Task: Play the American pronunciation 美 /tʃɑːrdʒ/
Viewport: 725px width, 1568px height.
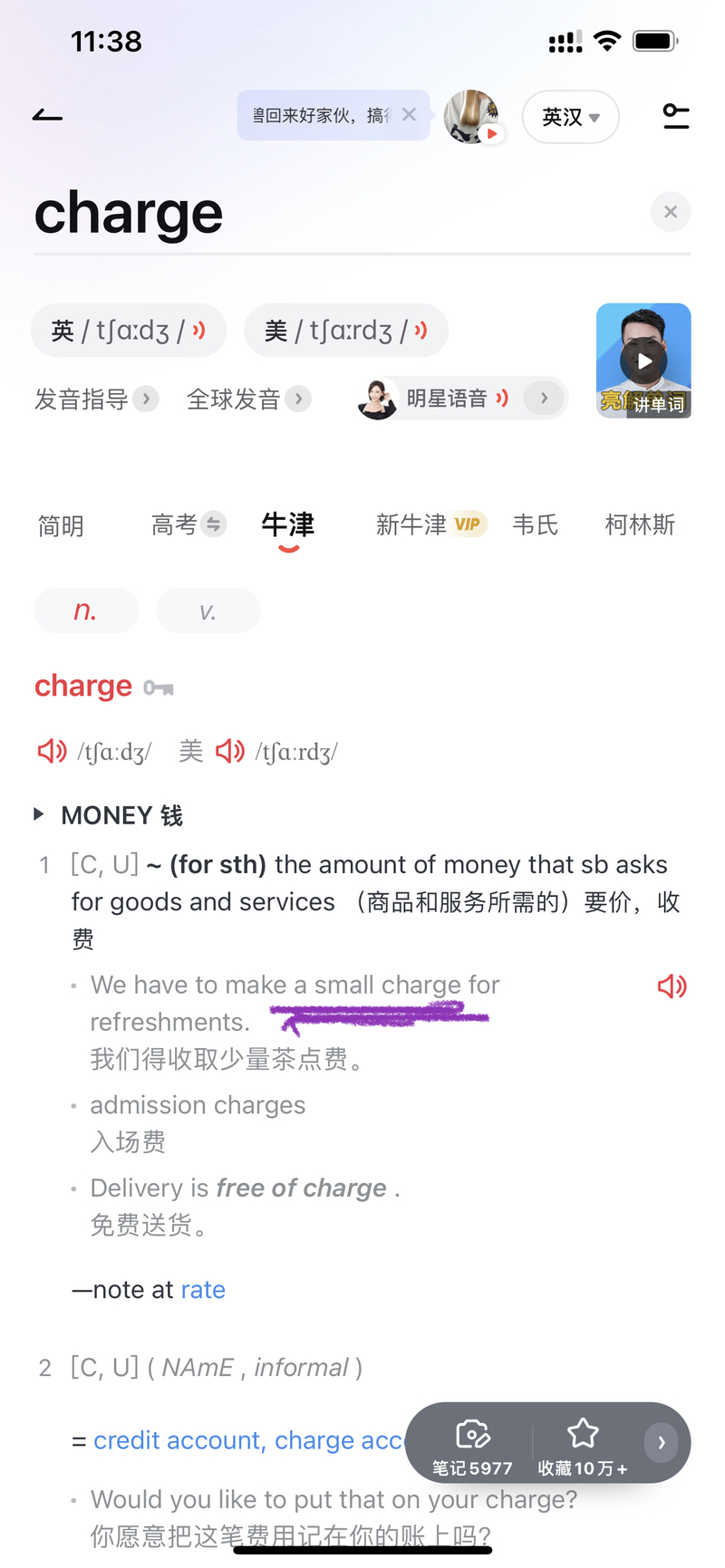Action: [346, 331]
